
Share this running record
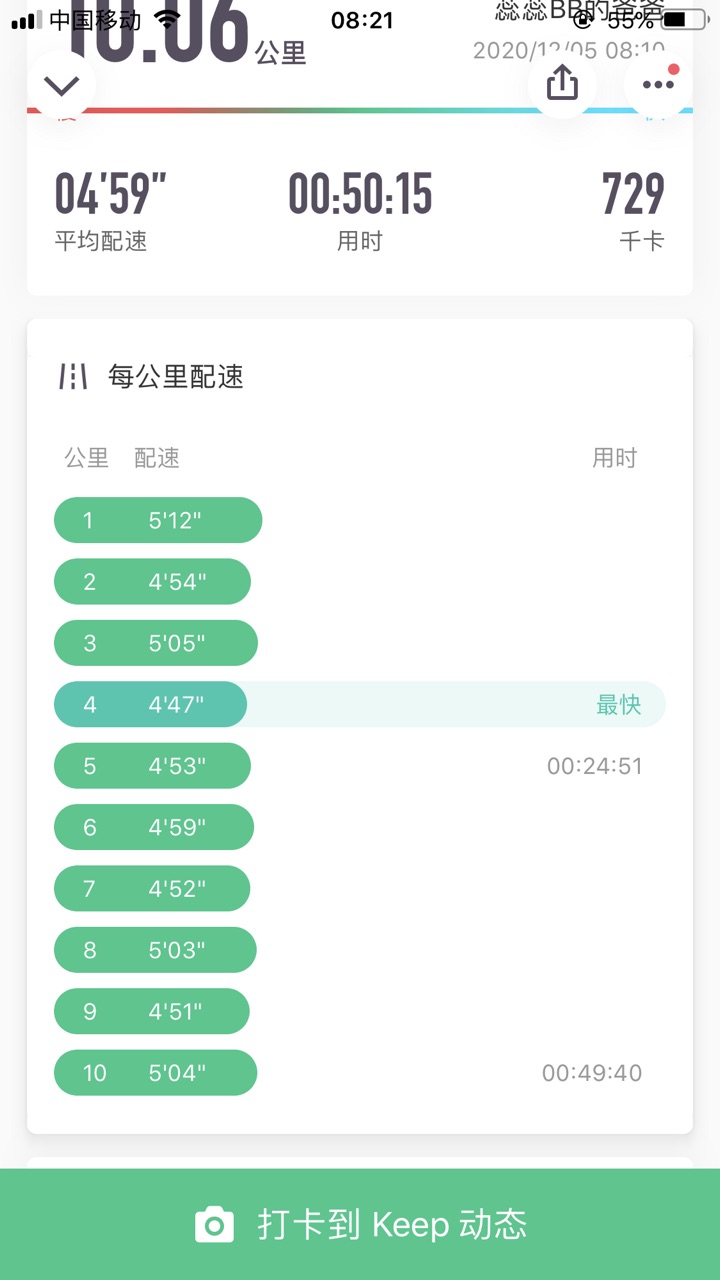click(x=562, y=84)
